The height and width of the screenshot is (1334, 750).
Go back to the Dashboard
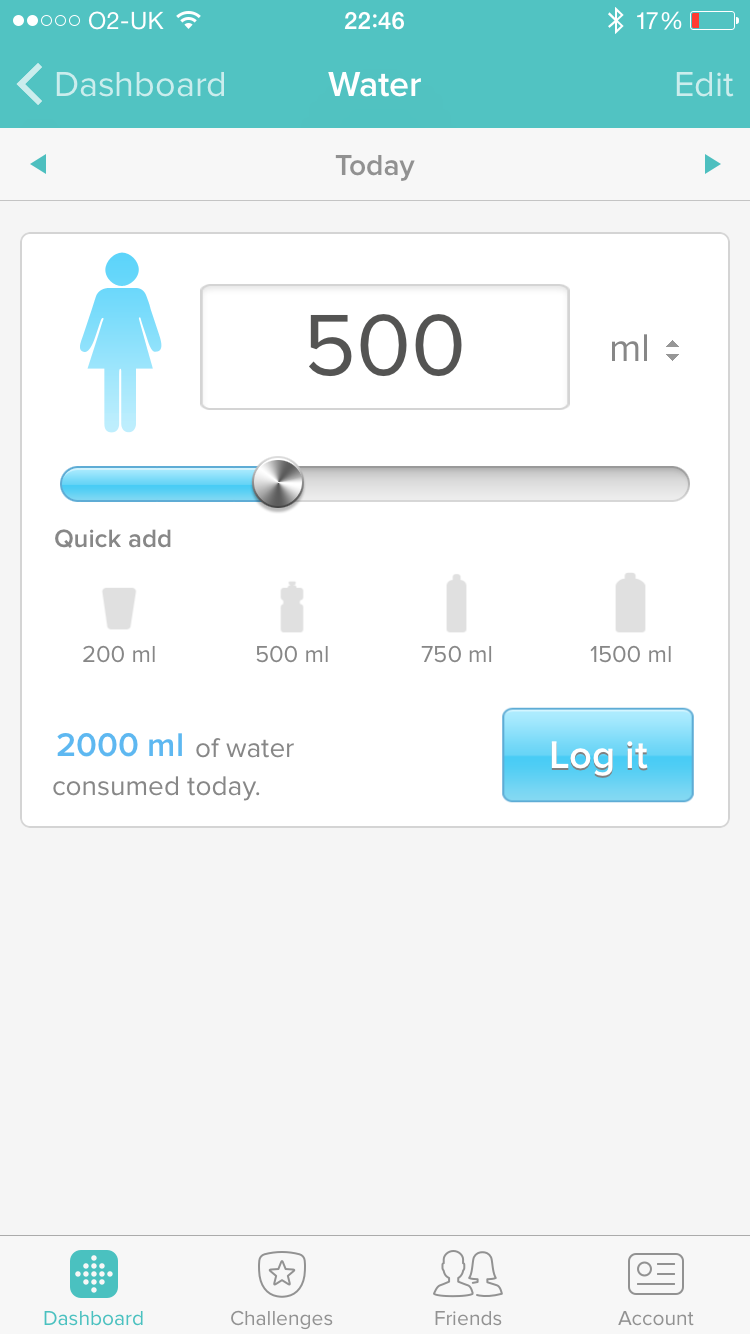click(122, 85)
